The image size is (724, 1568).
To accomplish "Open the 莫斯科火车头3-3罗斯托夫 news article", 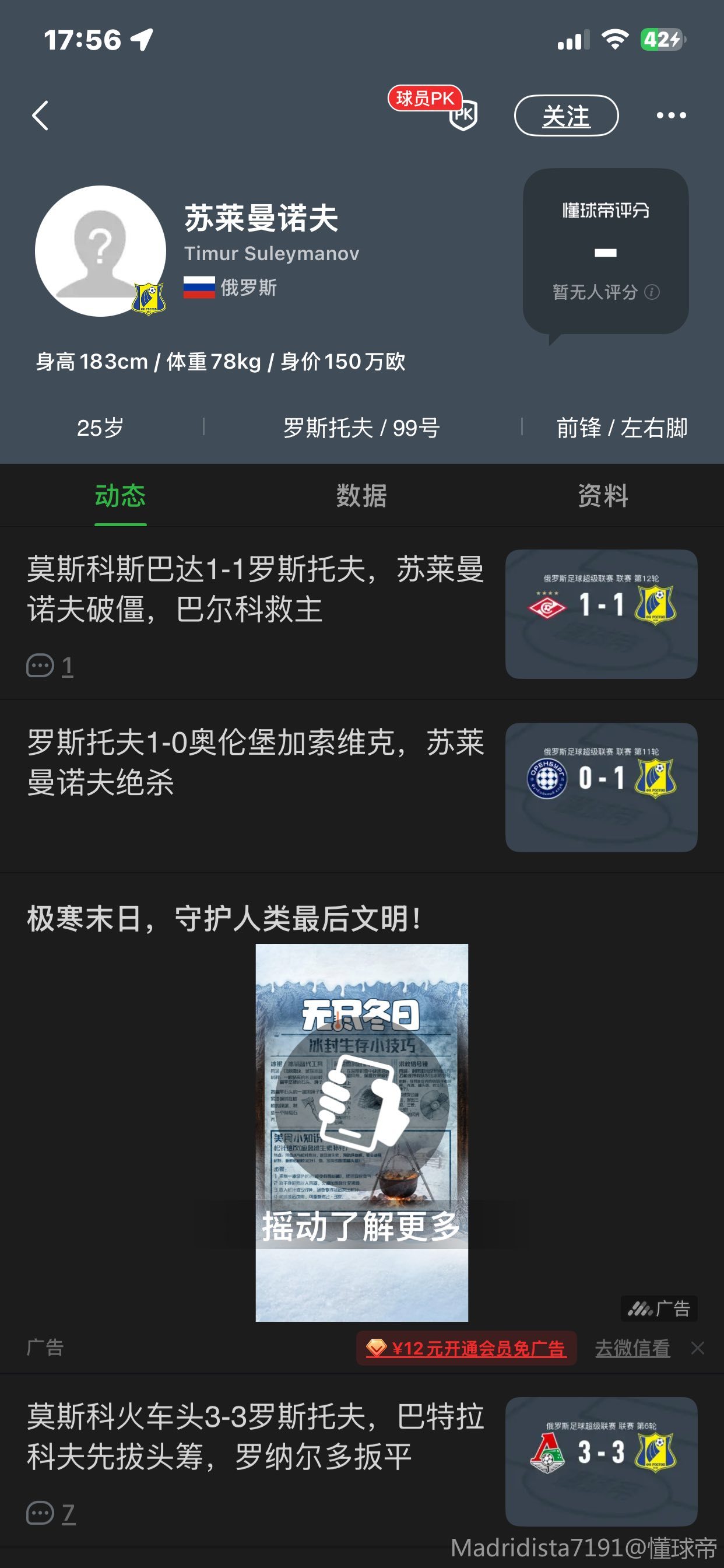I will point(255,1436).
